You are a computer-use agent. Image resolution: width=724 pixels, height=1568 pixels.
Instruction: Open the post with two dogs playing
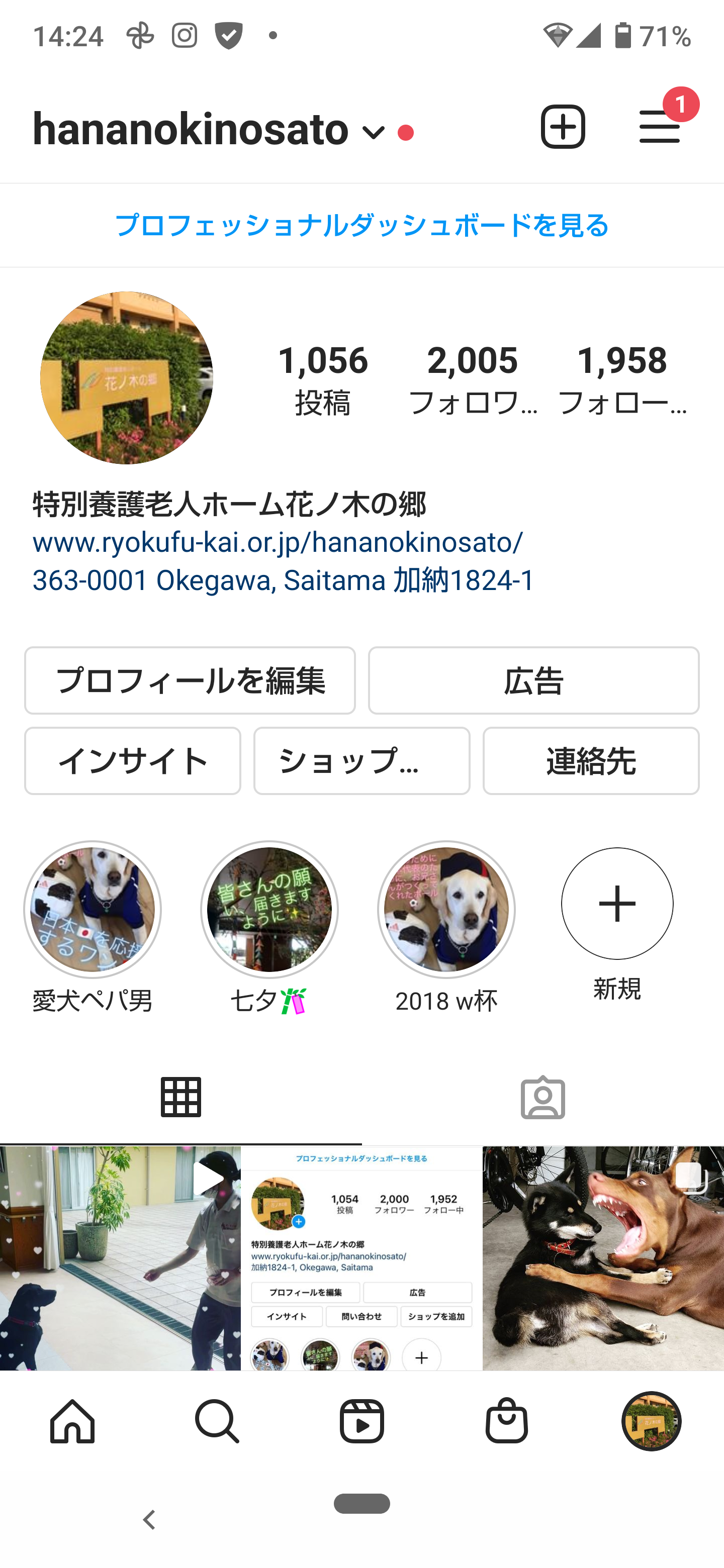tap(603, 1257)
